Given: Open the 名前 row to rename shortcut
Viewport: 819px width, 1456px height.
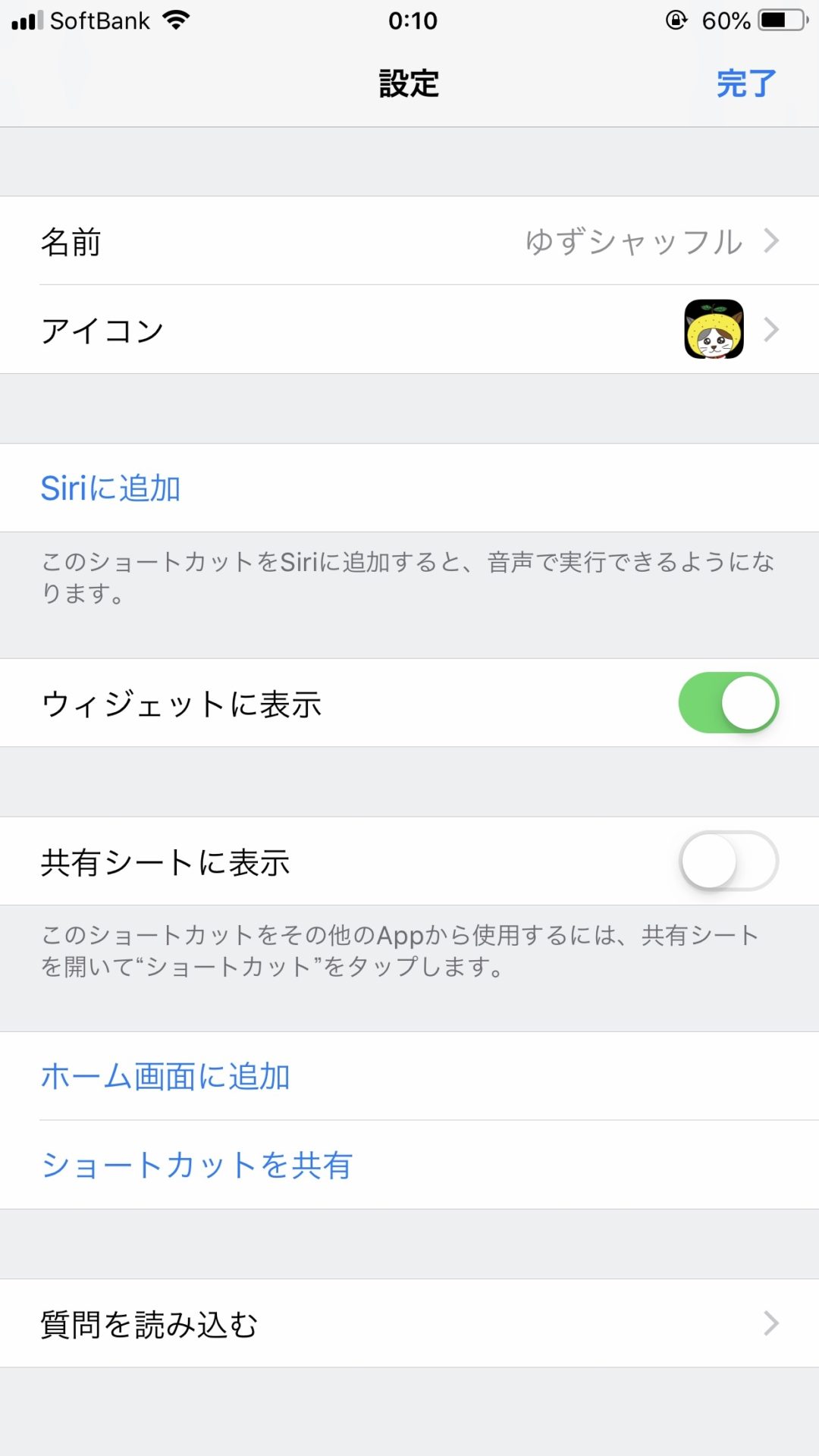Looking at the screenshot, I should [409, 241].
